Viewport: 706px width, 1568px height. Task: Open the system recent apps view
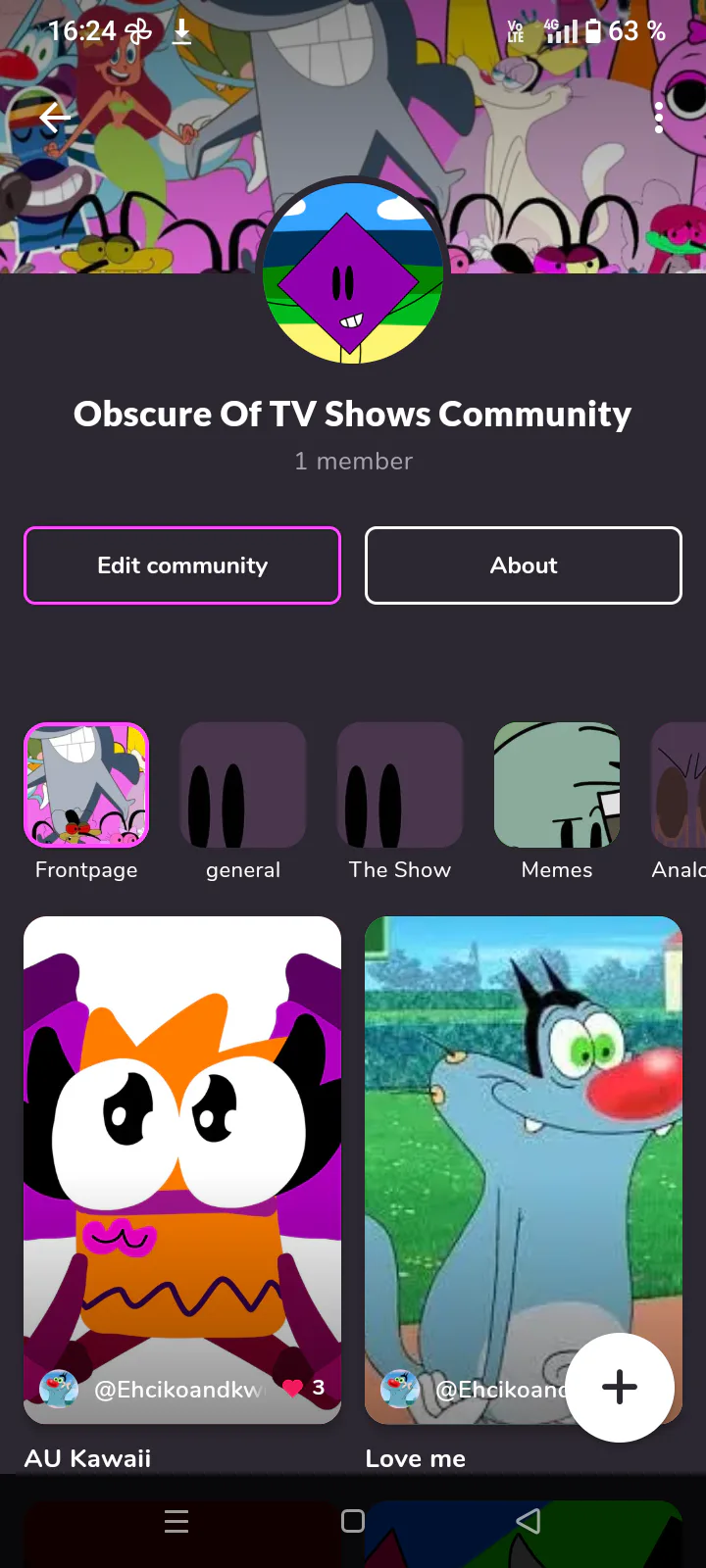[176, 1521]
